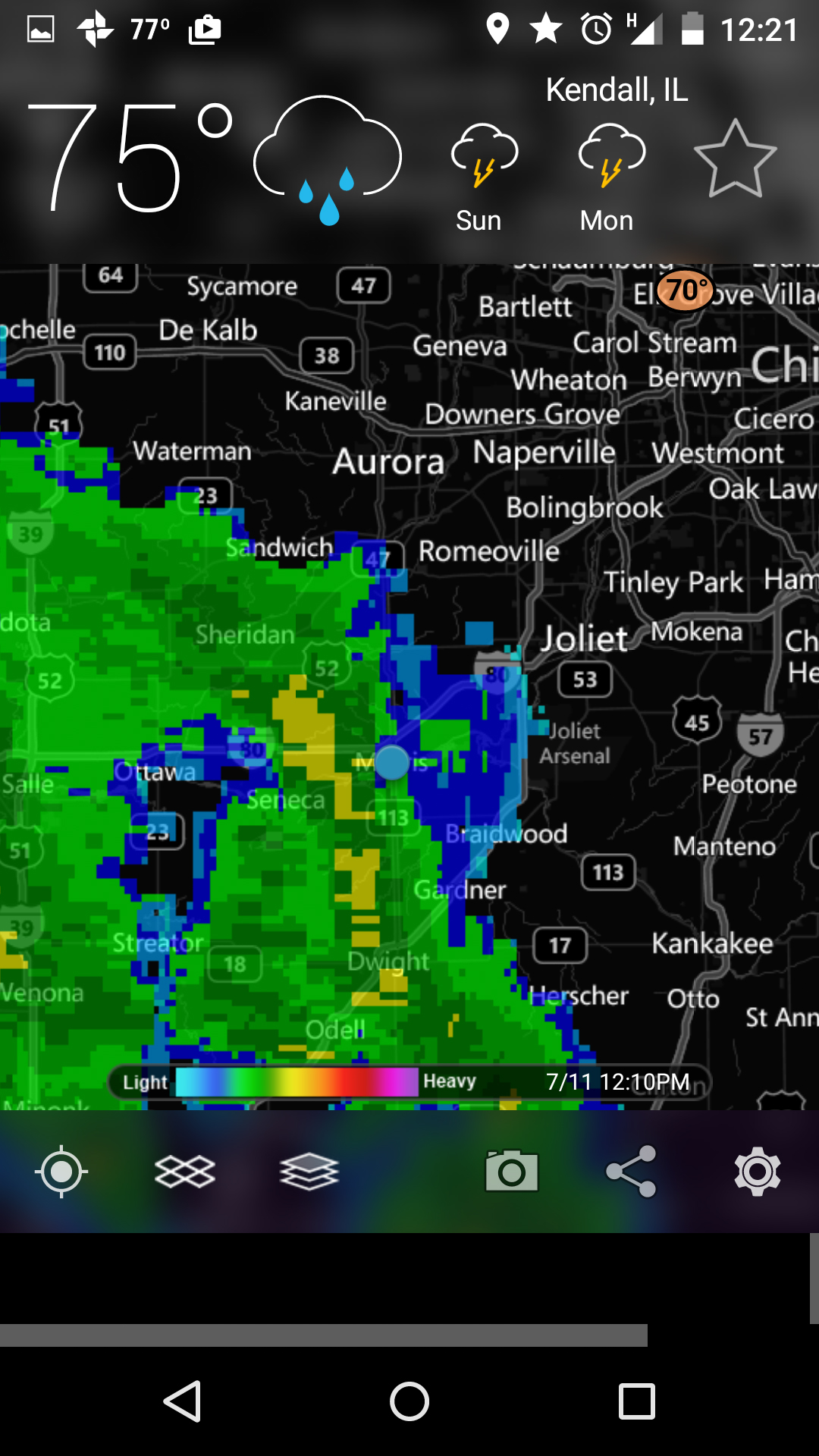Image resolution: width=819 pixels, height=1456 pixels.
Task: Capture a screenshot with the camera icon
Action: click(512, 1171)
